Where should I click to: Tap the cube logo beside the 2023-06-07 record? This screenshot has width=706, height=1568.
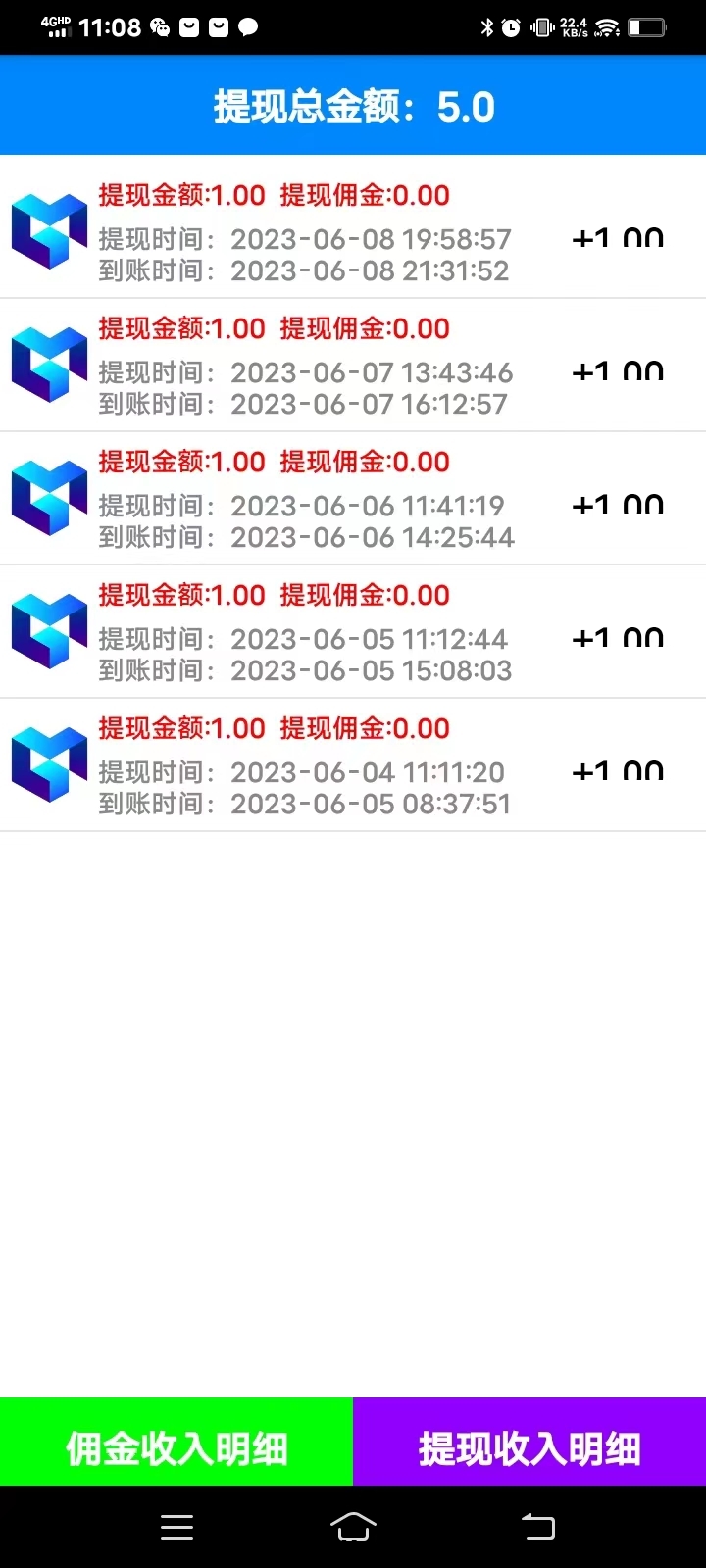click(48, 365)
